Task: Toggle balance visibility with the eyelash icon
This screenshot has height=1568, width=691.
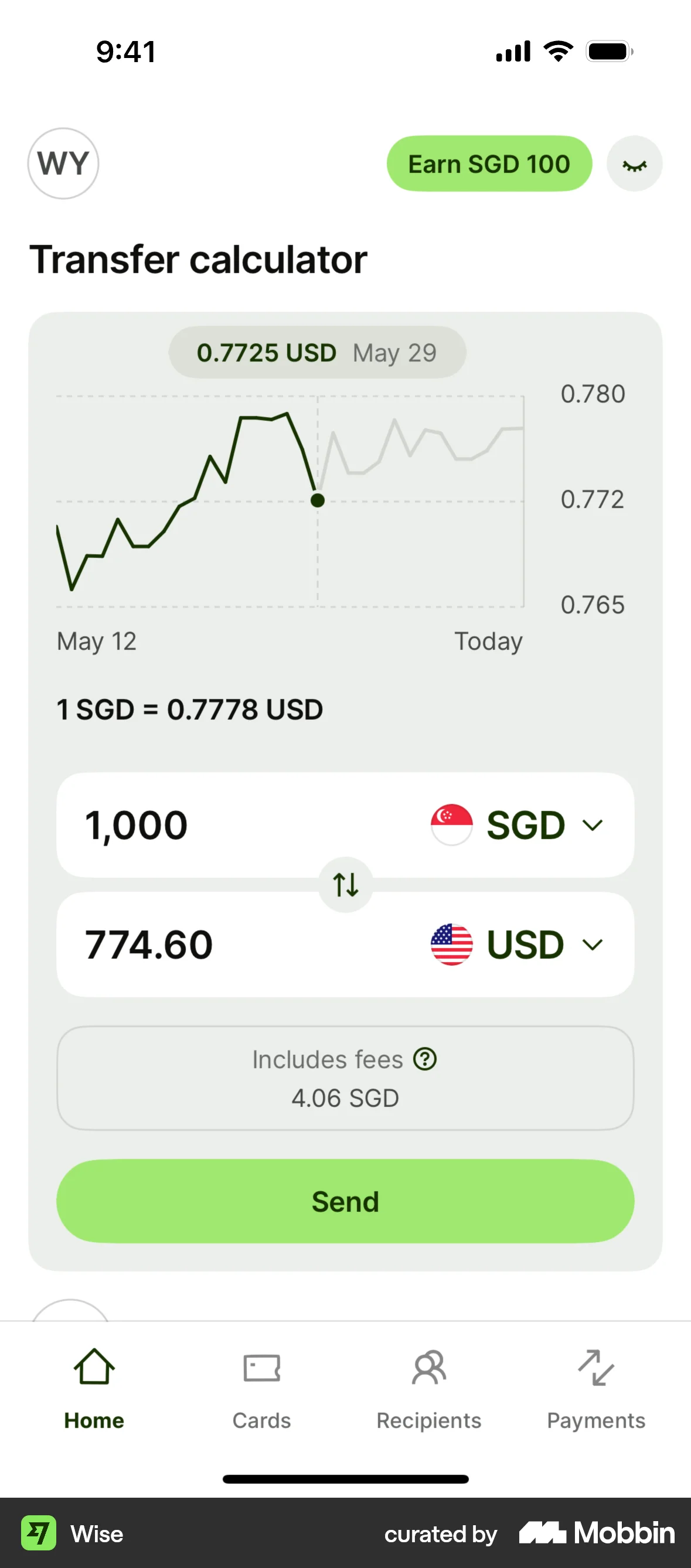Action: [x=634, y=163]
